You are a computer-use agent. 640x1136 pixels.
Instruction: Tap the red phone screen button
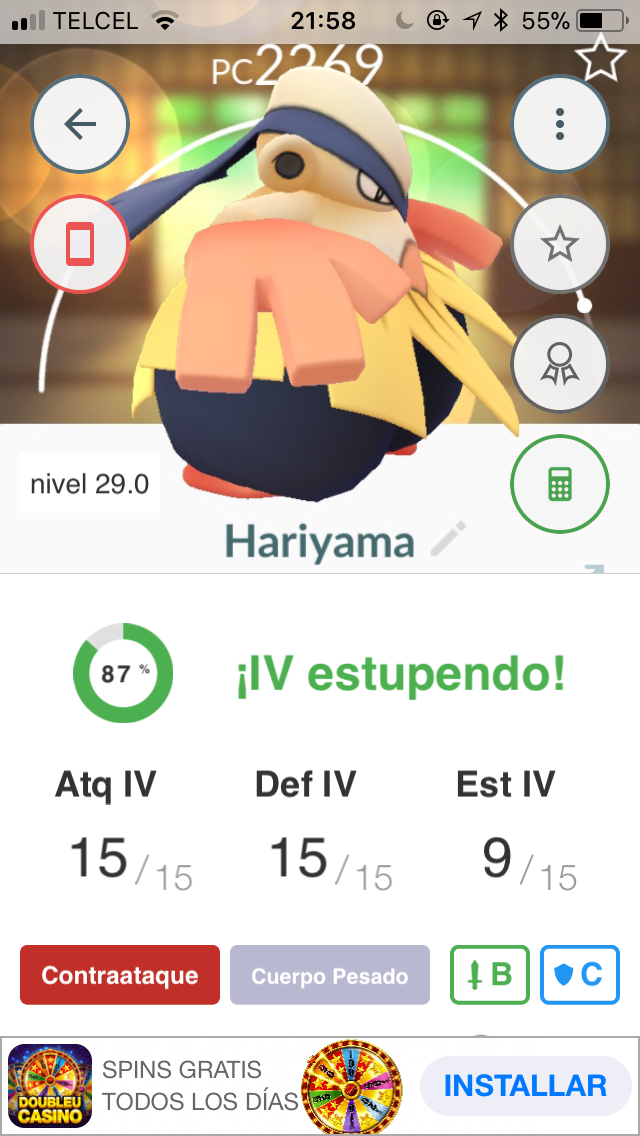point(80,244)
